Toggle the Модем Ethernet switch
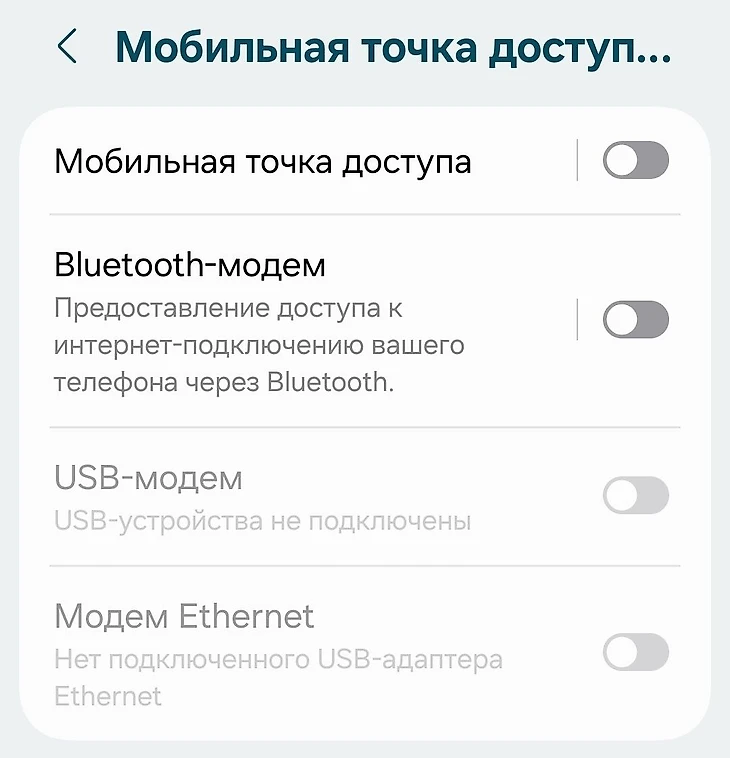 (635, 652)
